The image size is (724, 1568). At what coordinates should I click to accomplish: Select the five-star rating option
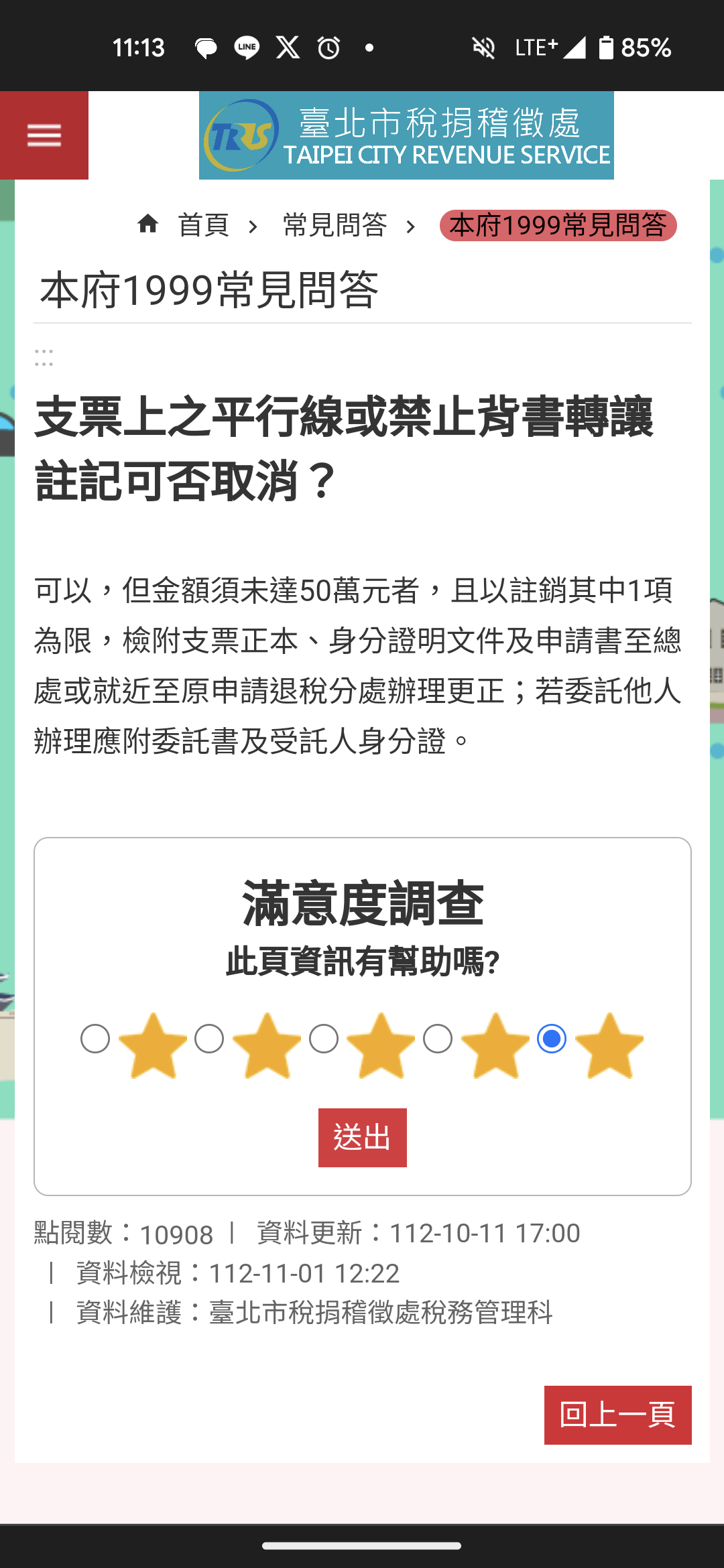coord(552,1039)
